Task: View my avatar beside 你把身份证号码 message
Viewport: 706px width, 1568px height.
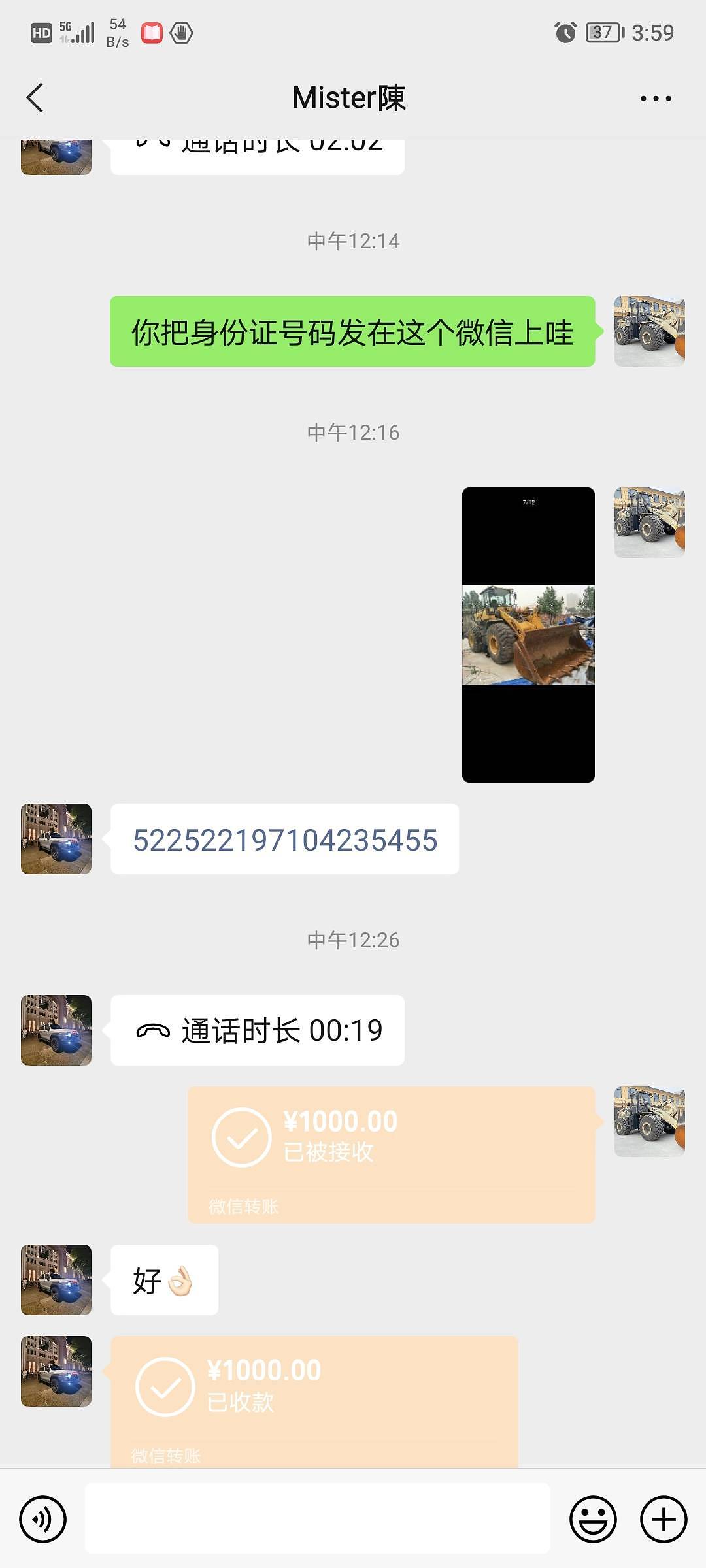Action: [x=649, y=331]
